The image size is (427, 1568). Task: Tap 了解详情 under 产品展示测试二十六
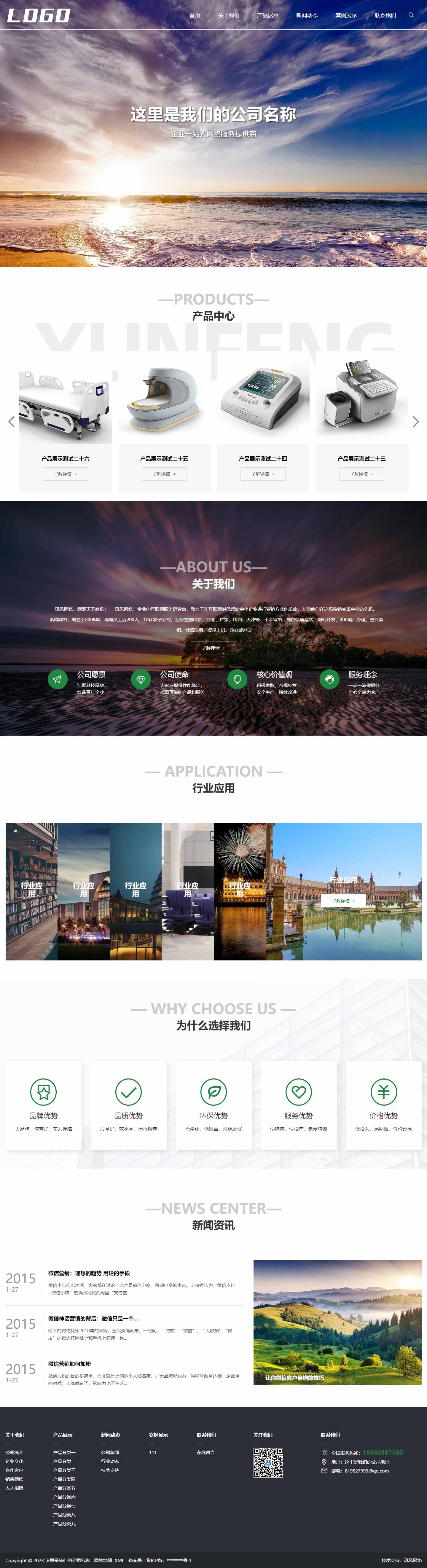tap(65, 474)
